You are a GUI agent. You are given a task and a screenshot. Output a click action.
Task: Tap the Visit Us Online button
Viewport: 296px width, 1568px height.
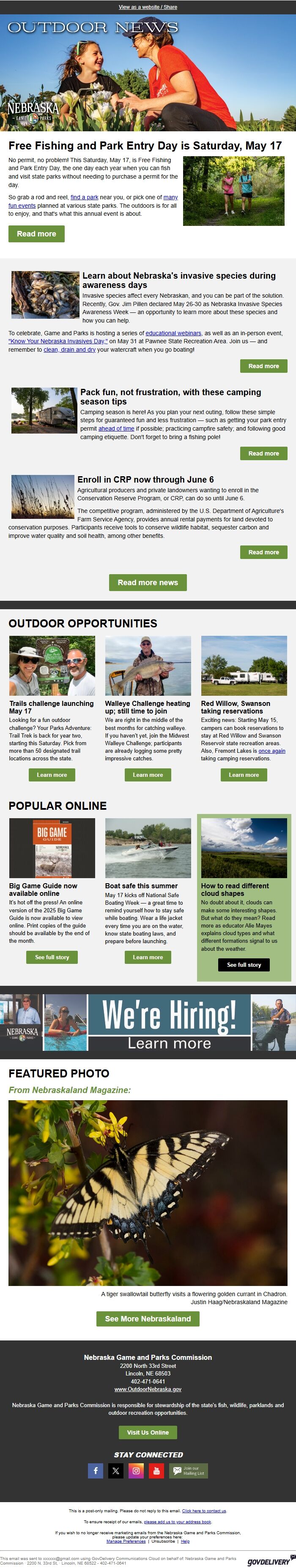click(x=148, y=1432)
